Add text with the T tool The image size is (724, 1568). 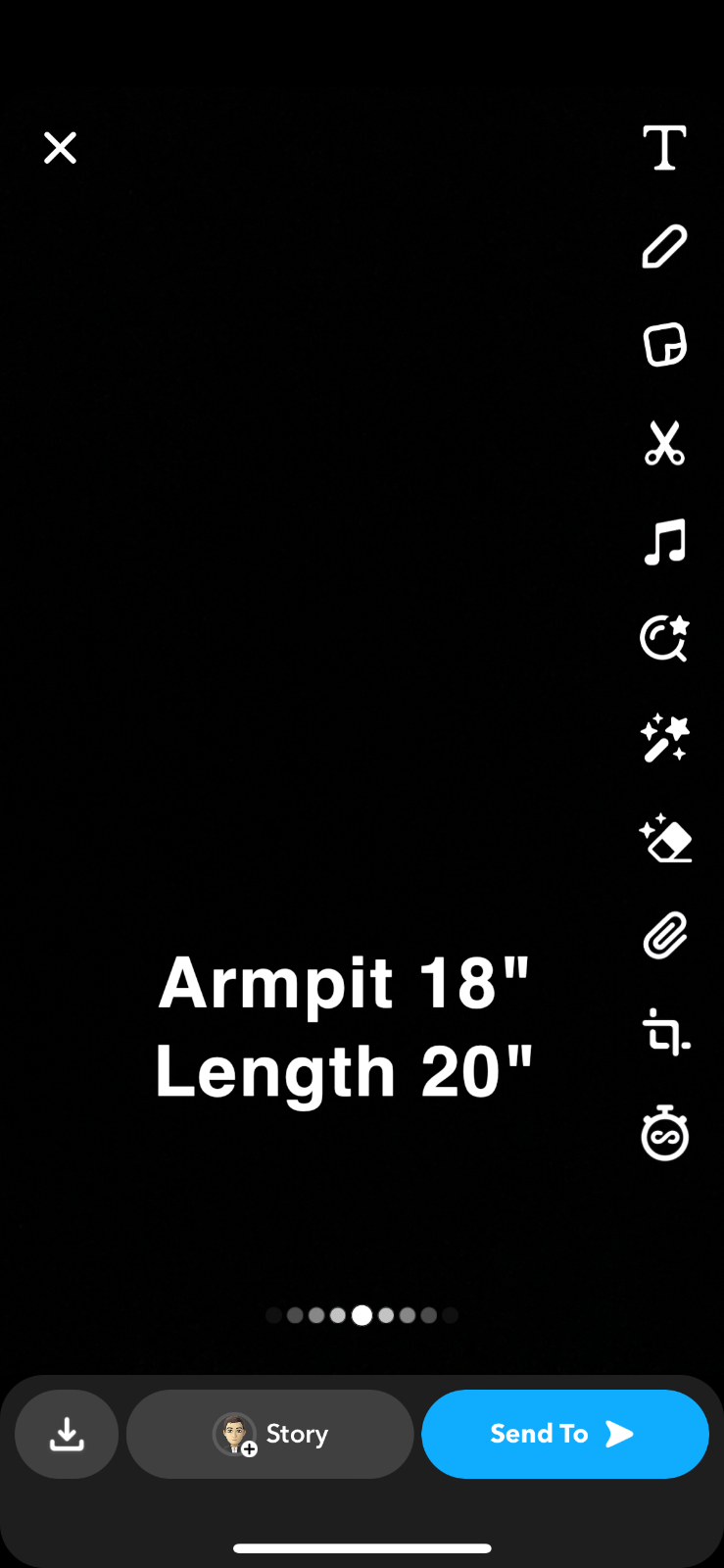point(664,149)
